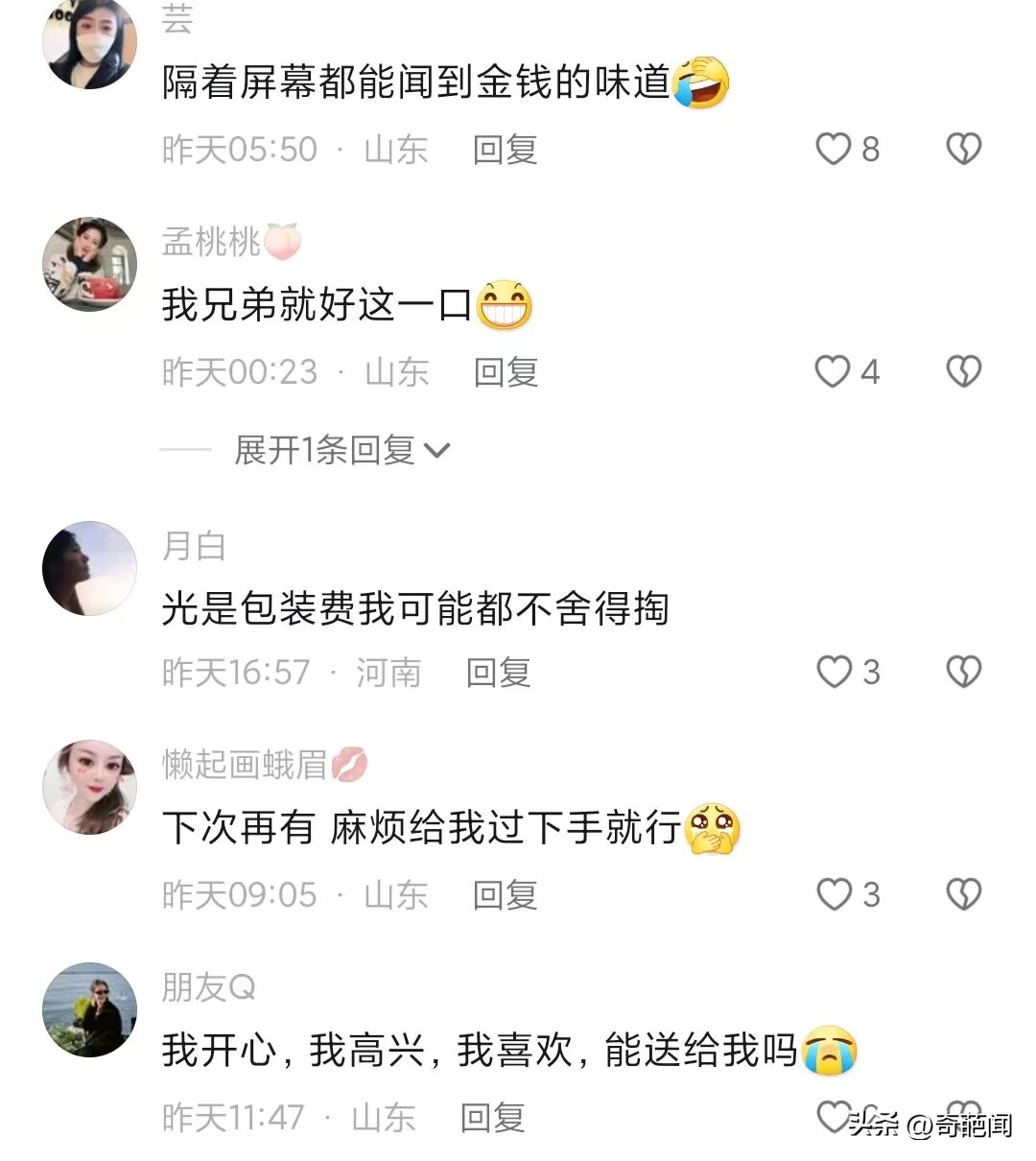Open profile by clicking username 月白
Screen dimensions: 1036x1161
192,545
